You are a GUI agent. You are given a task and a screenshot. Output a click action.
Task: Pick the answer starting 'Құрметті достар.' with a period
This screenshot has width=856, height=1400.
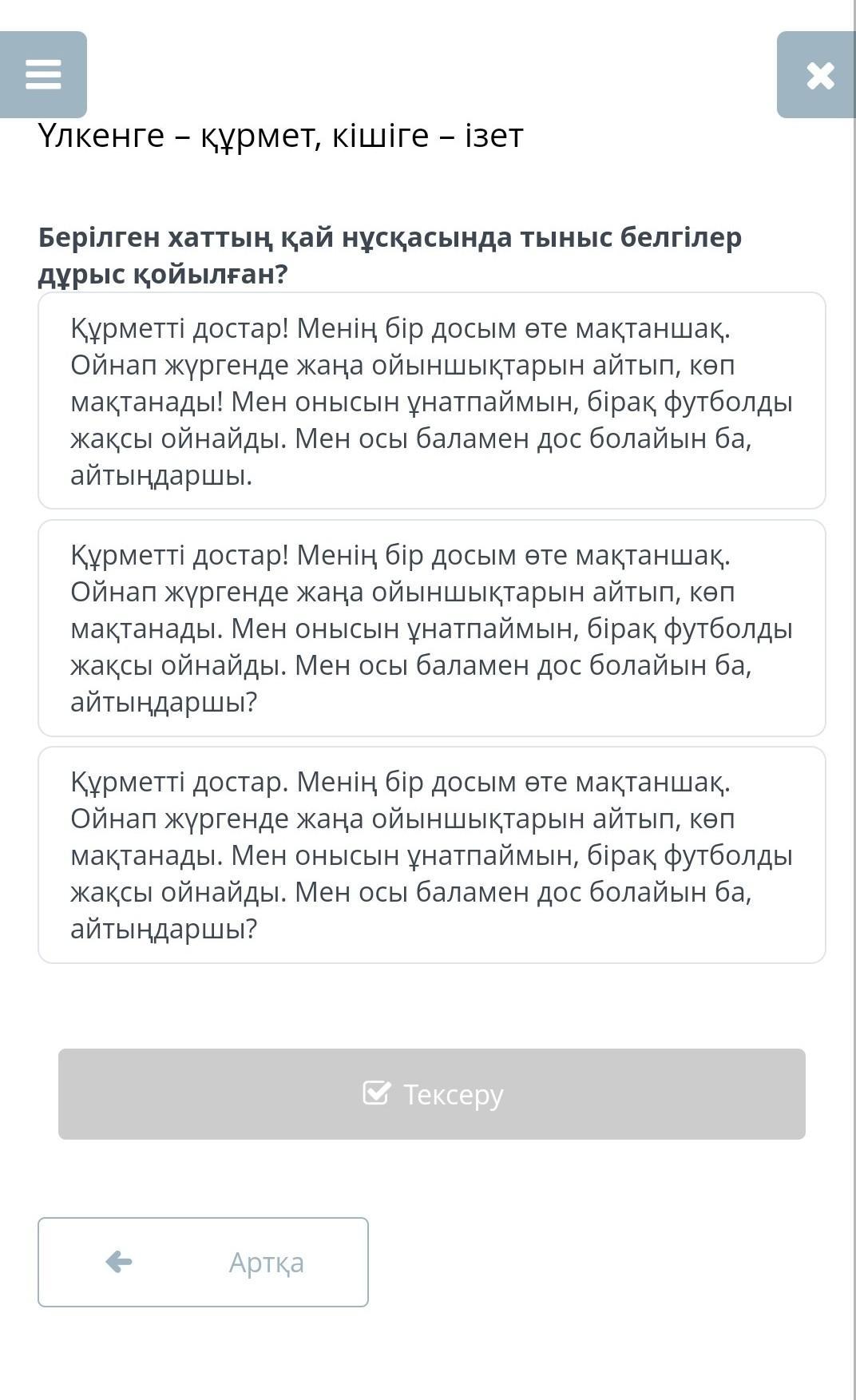pyautogui.click(x=432, y=855)
